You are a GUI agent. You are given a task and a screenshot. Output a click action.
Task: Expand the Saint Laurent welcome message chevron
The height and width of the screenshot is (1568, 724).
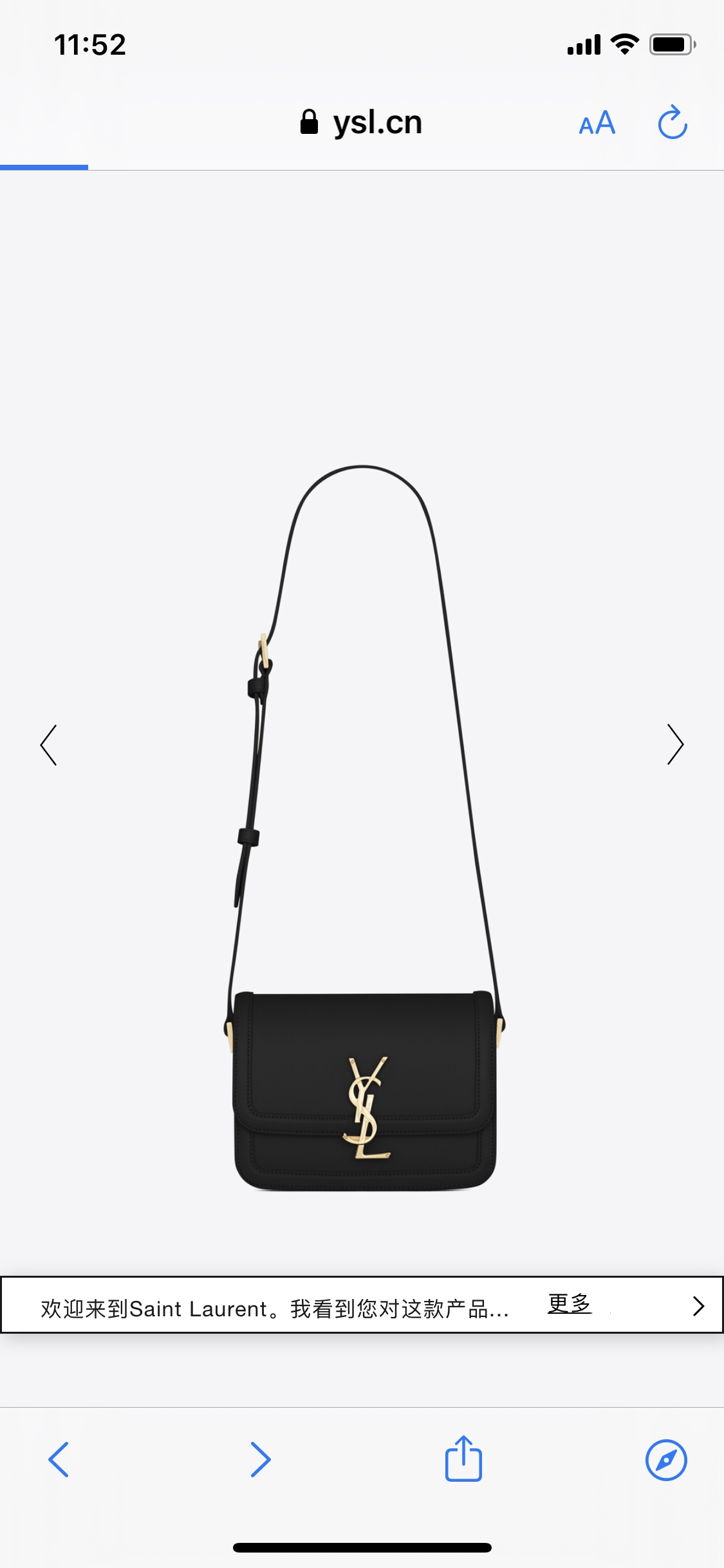pyautogui.click(x=698, y=1306)
